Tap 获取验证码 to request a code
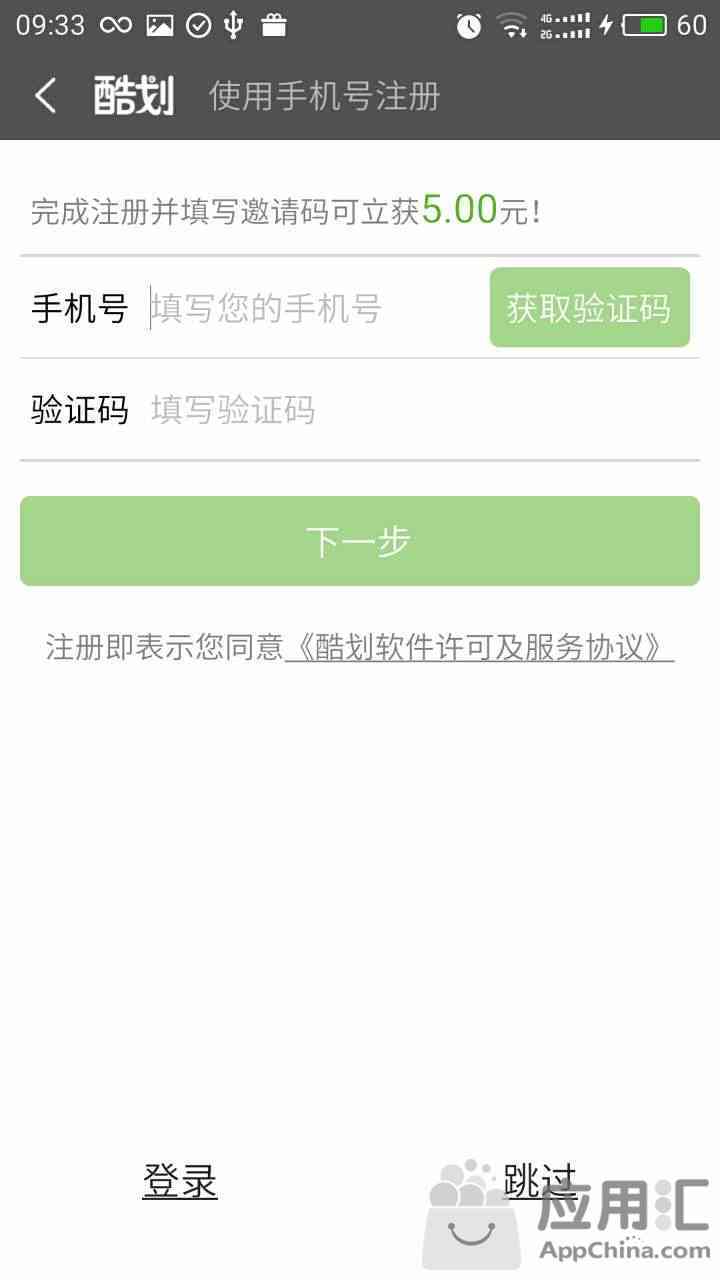Screen dimensions: 720x1280 (x=590, y=308)
